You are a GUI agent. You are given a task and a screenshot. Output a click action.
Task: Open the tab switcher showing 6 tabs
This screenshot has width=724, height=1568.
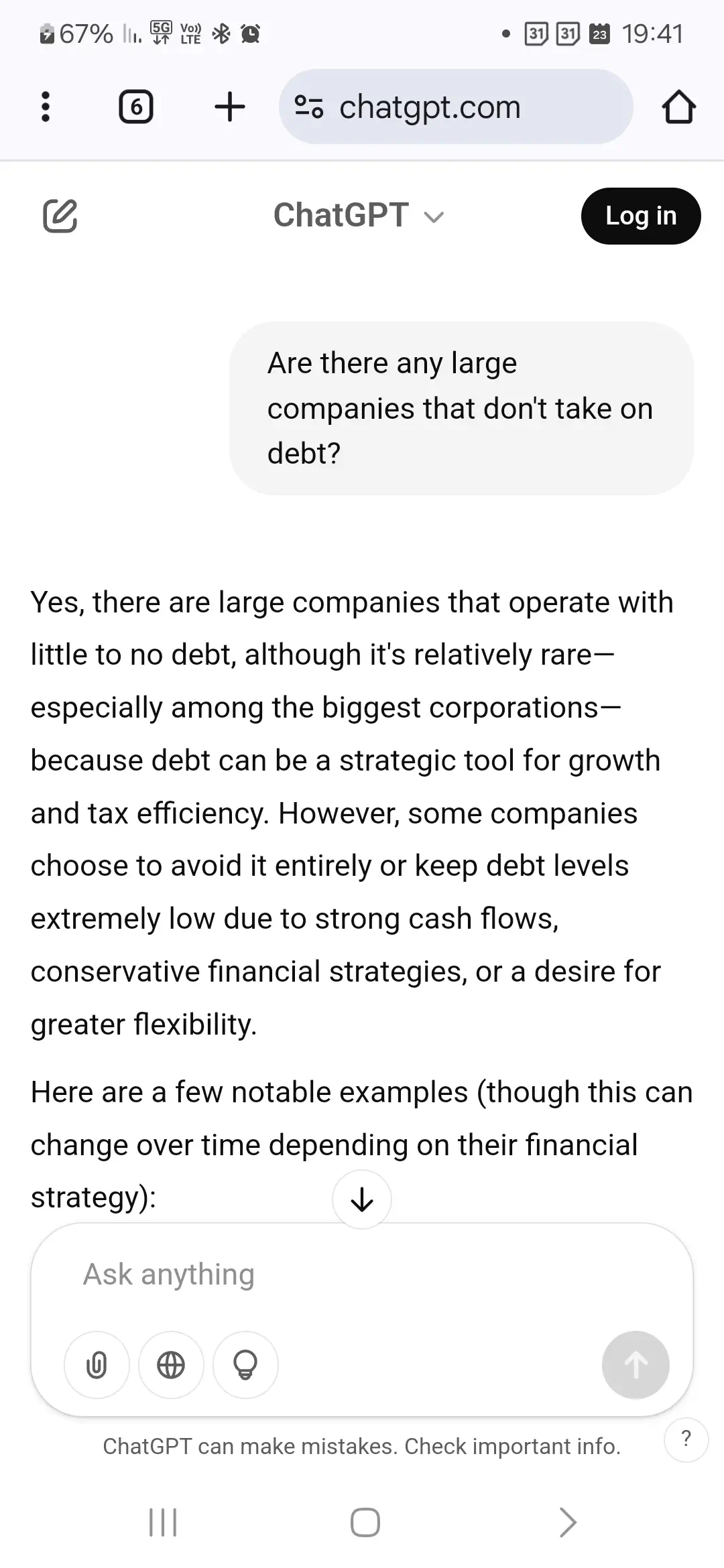[x=136, y=107]
